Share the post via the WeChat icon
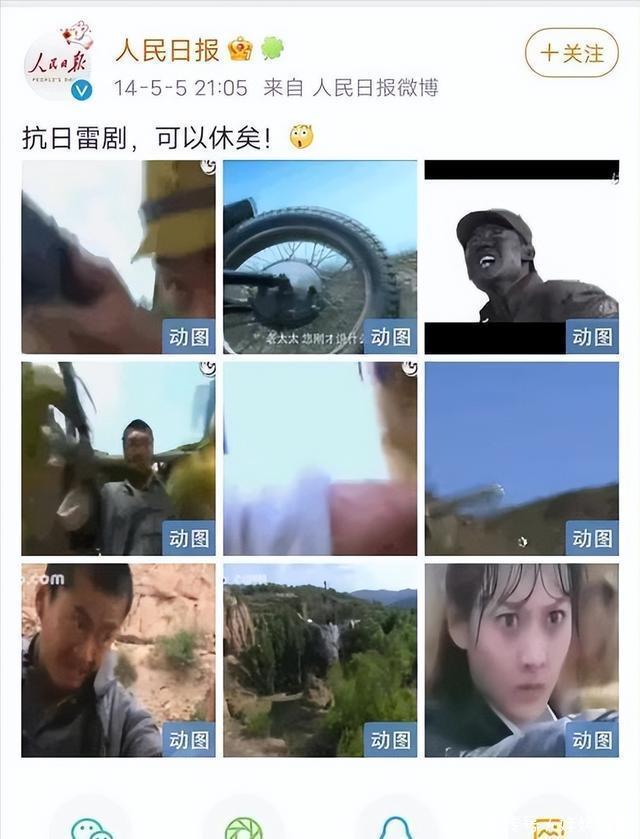This screenshot has height=839, width=640. [x=91, y=824]
